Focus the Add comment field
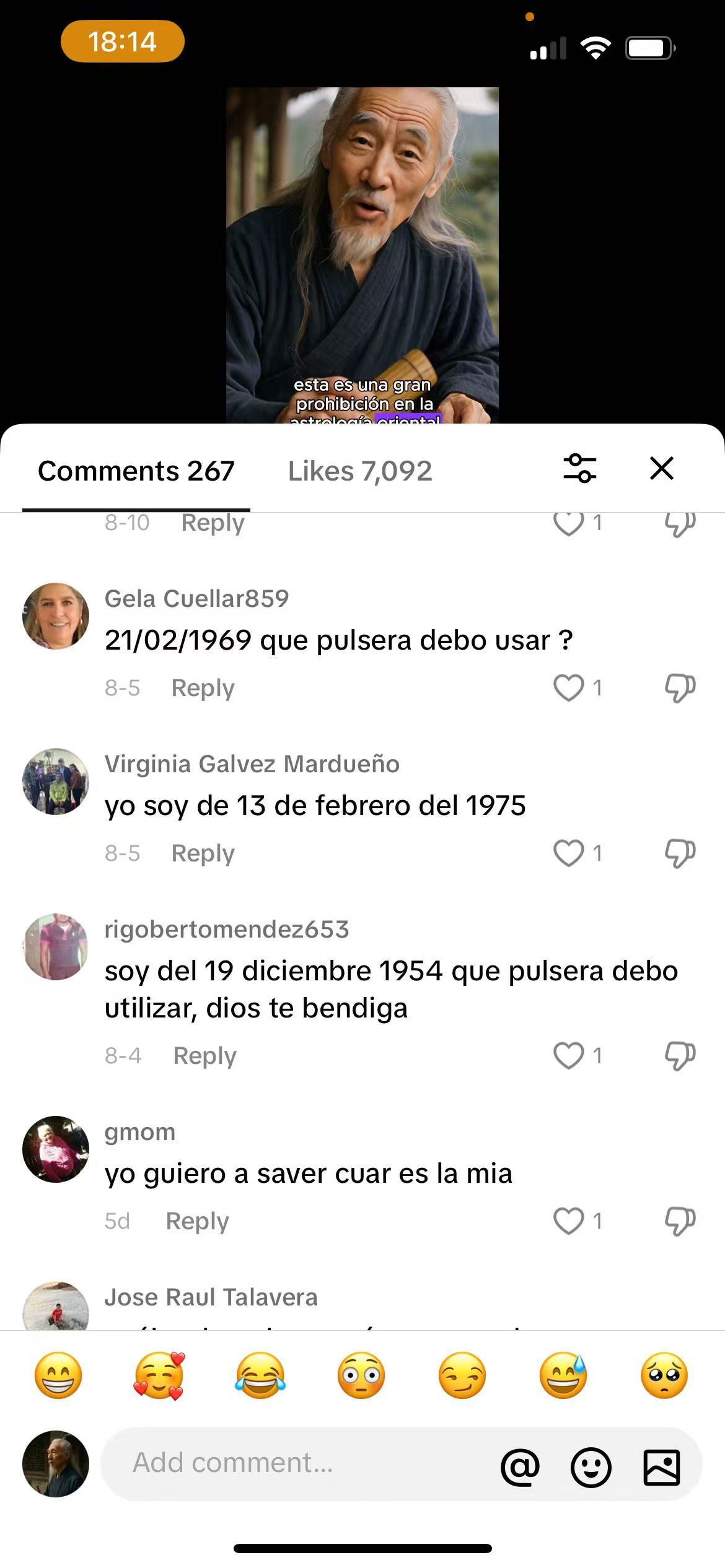 point(297,1463)
